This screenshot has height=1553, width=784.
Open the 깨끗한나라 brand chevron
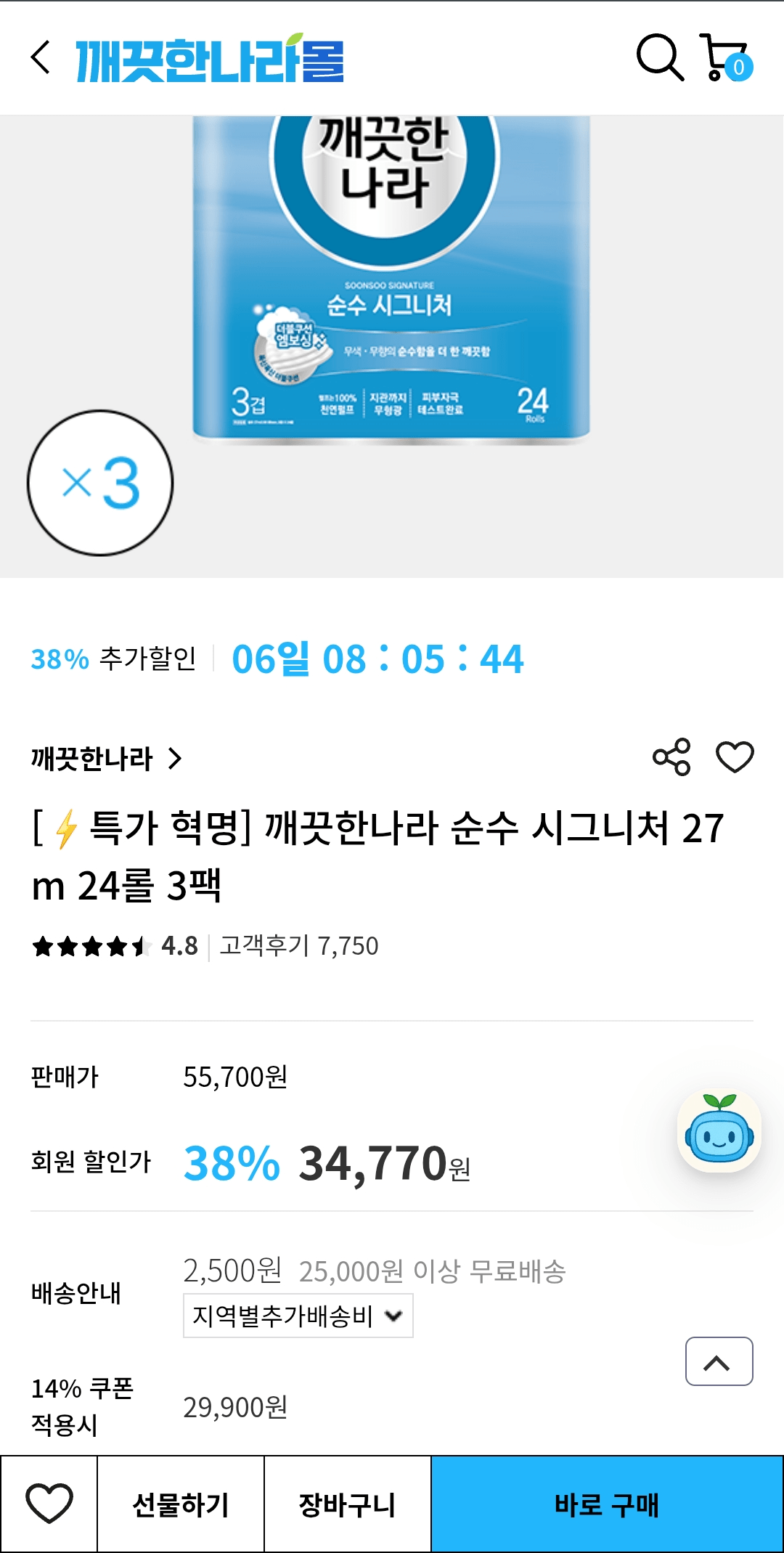pos(174,759)
